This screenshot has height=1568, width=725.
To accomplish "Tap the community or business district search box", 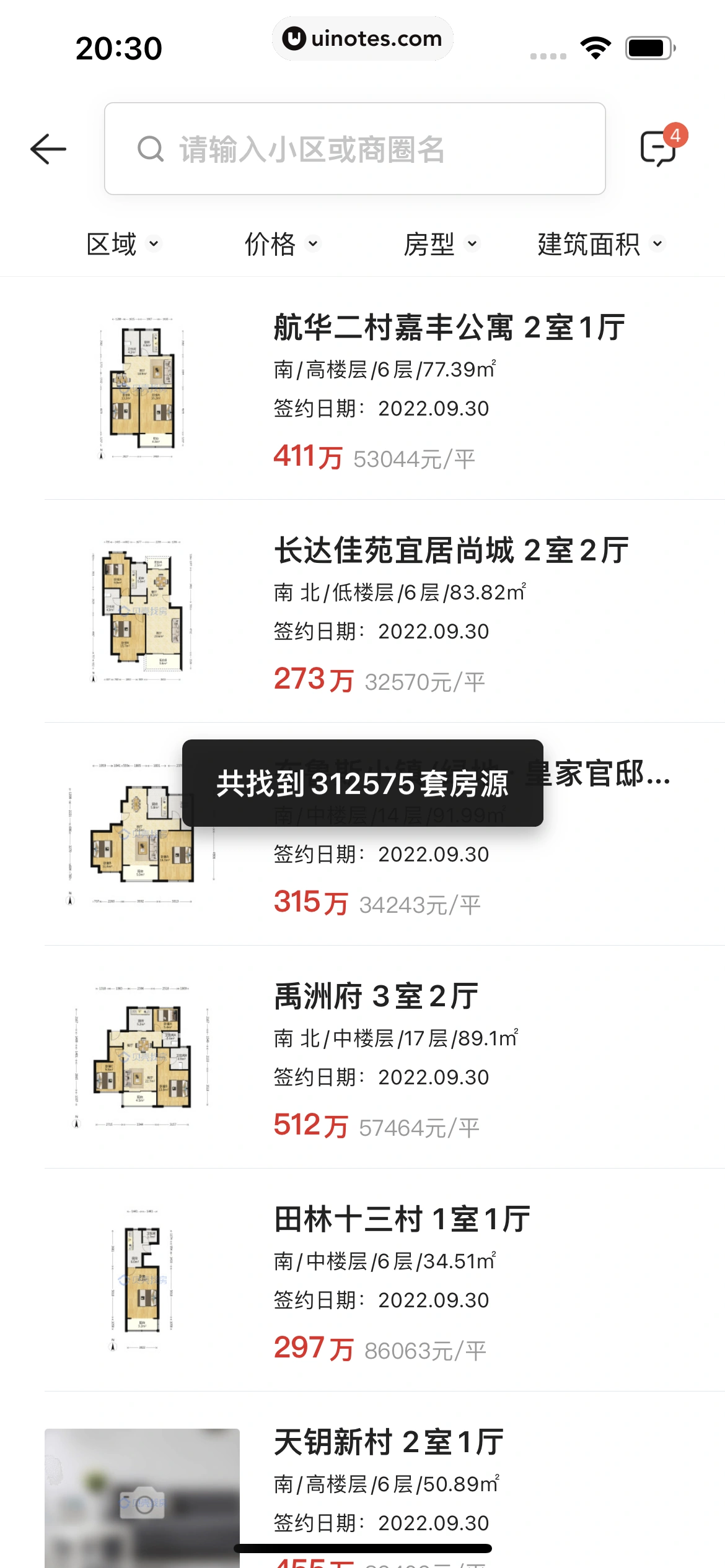I will [x=354, y=149].
